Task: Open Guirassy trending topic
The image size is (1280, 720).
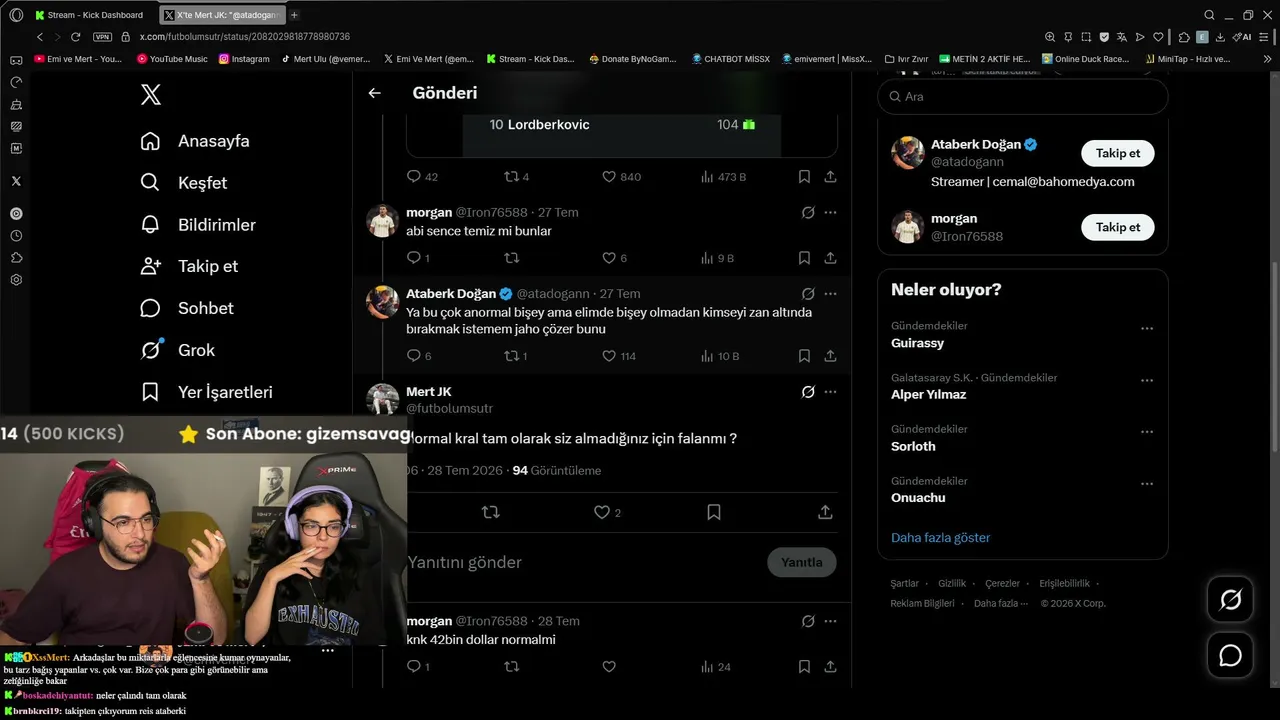Action: click(x=917, y=343)
